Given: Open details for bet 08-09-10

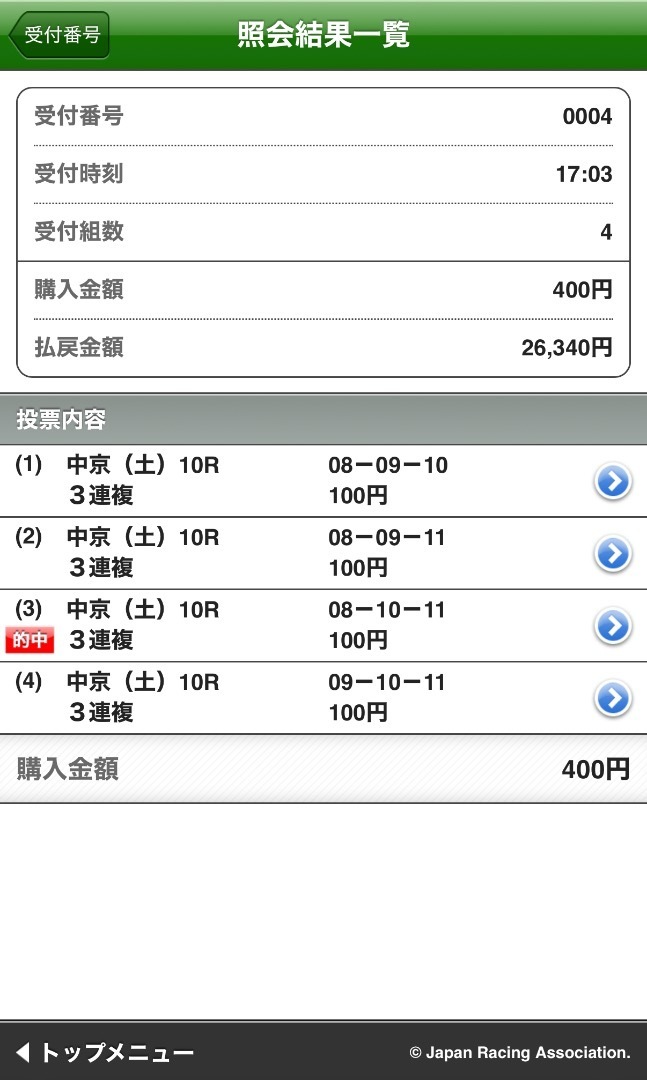Looking at the screenshot, I should click(612, 481).
